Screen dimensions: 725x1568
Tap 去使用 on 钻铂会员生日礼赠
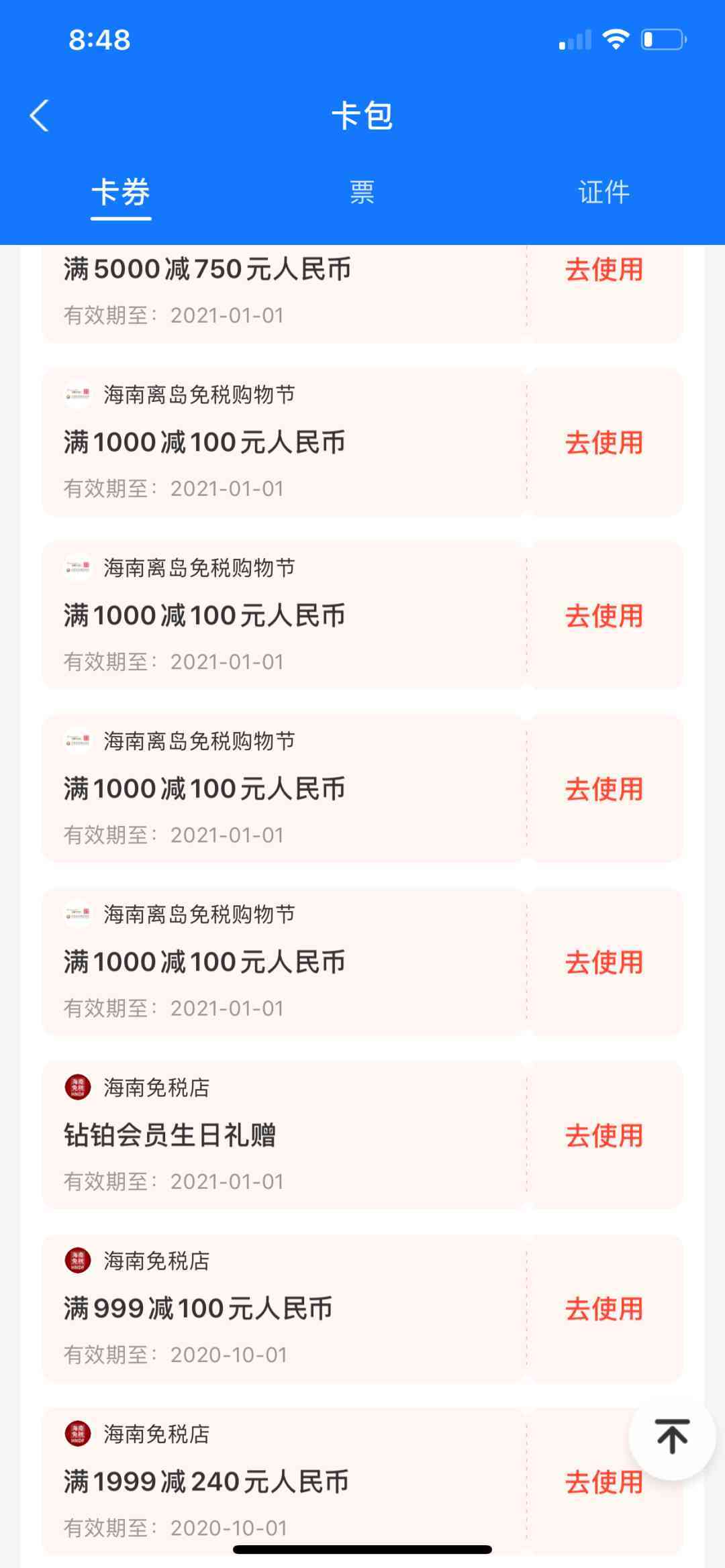[603, 1135]
